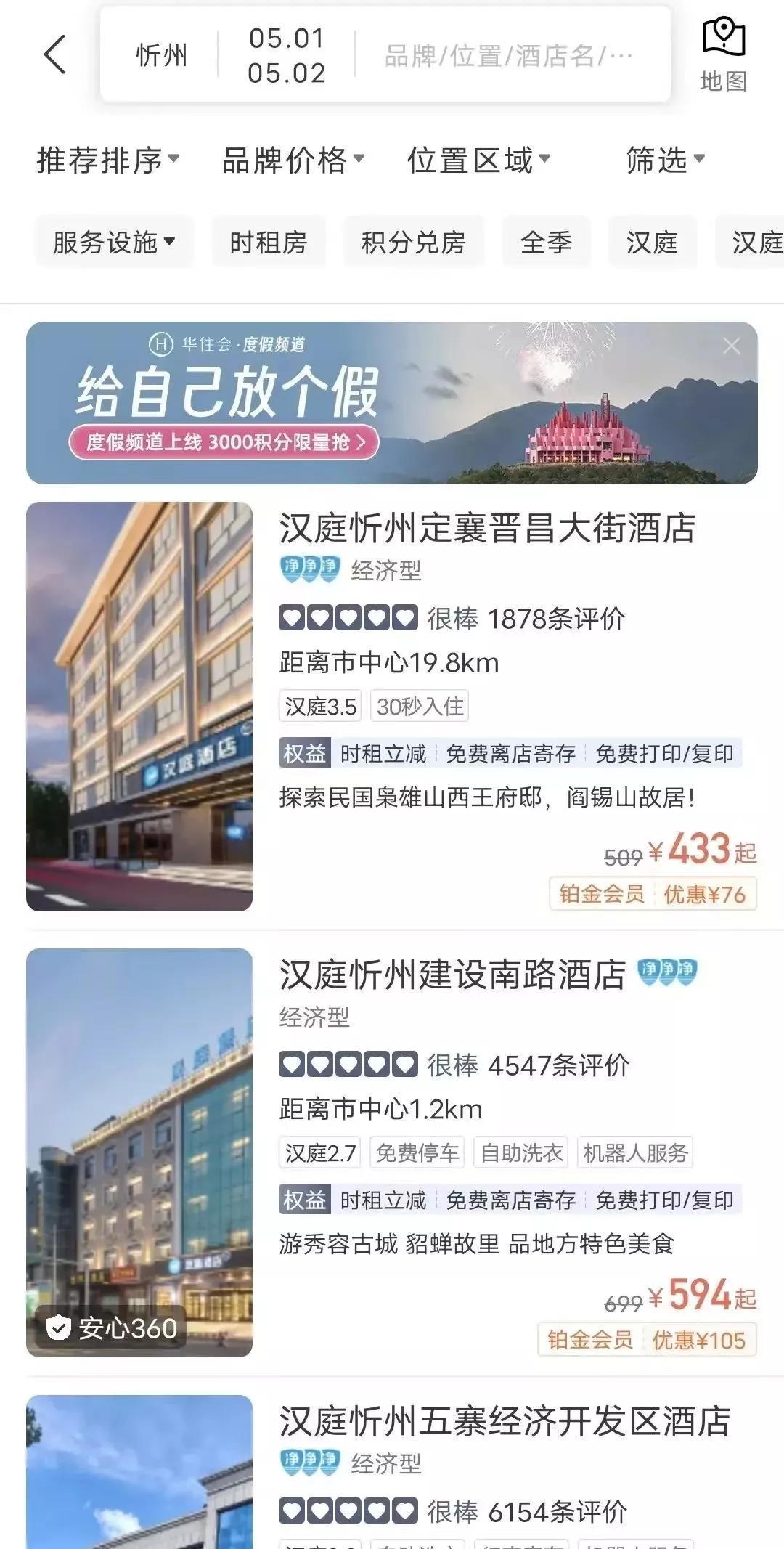Apply the 积分兑房 filter chip

coord(413,242)
